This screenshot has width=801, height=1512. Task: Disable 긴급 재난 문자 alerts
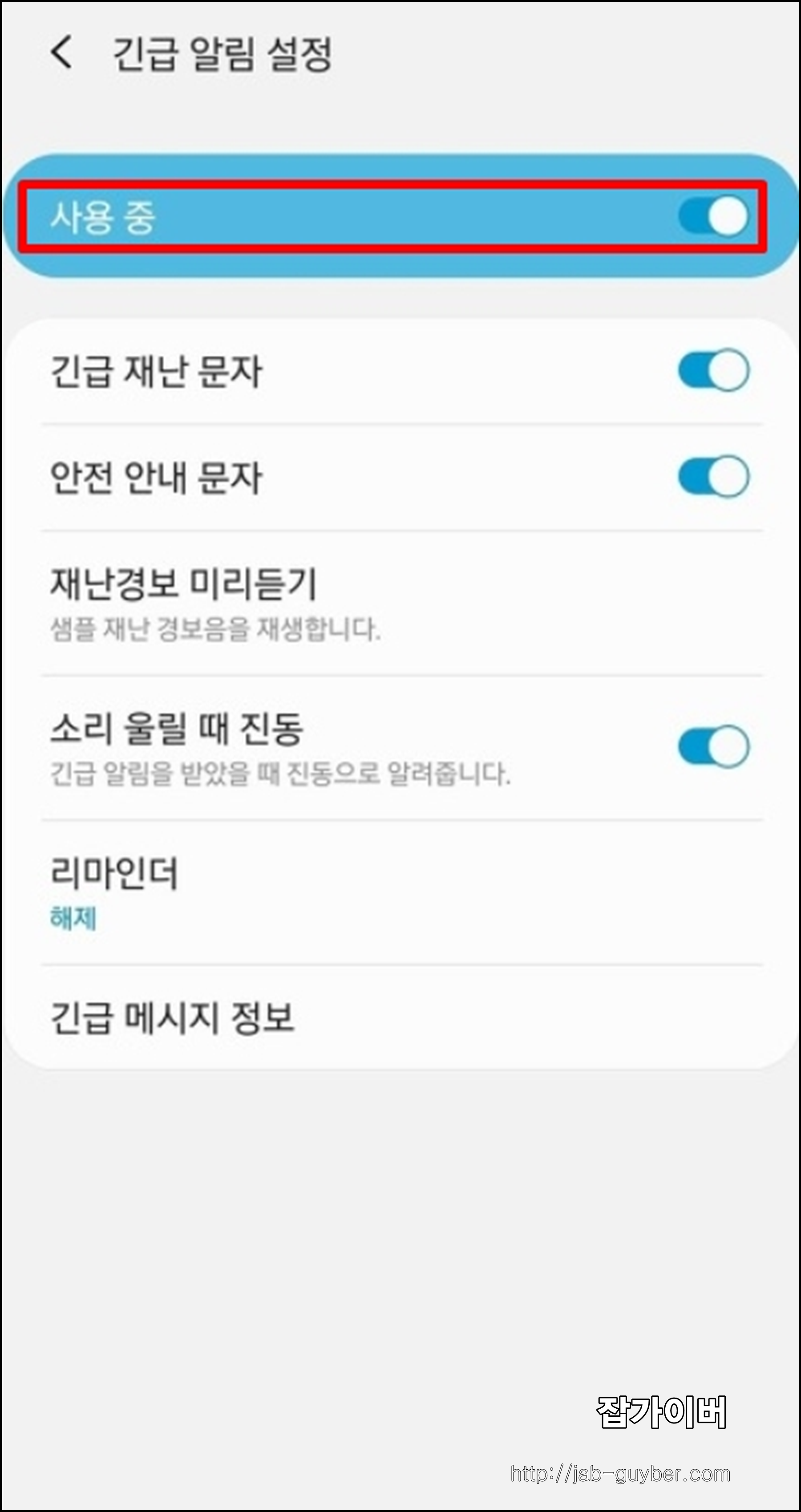coord(714,370)
